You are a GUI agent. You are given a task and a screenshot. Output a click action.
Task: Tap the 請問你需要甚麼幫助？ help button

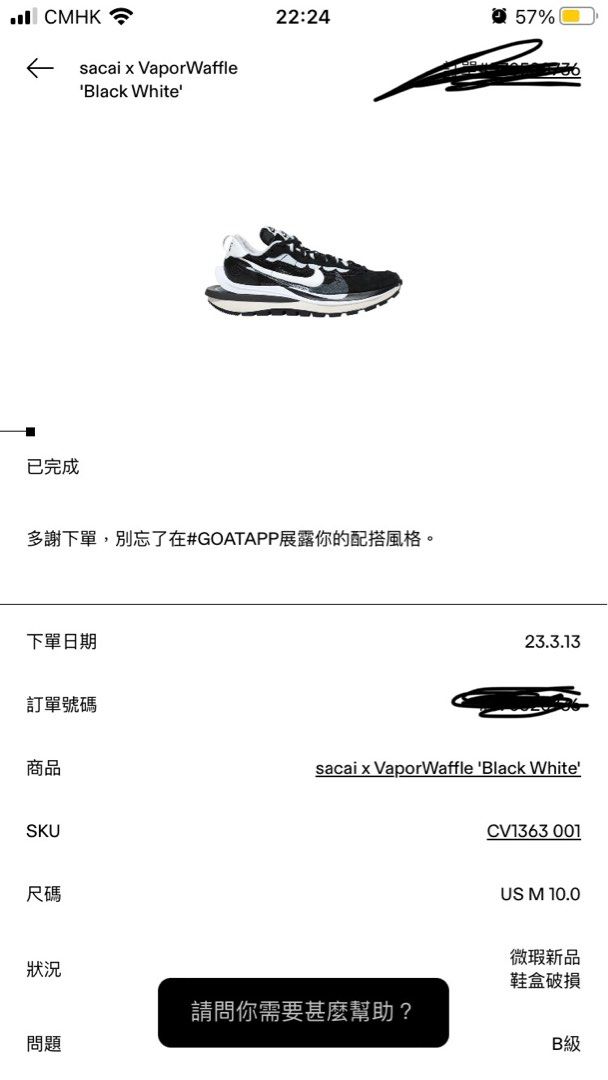pyautogui.click(x=303, y=1012)
